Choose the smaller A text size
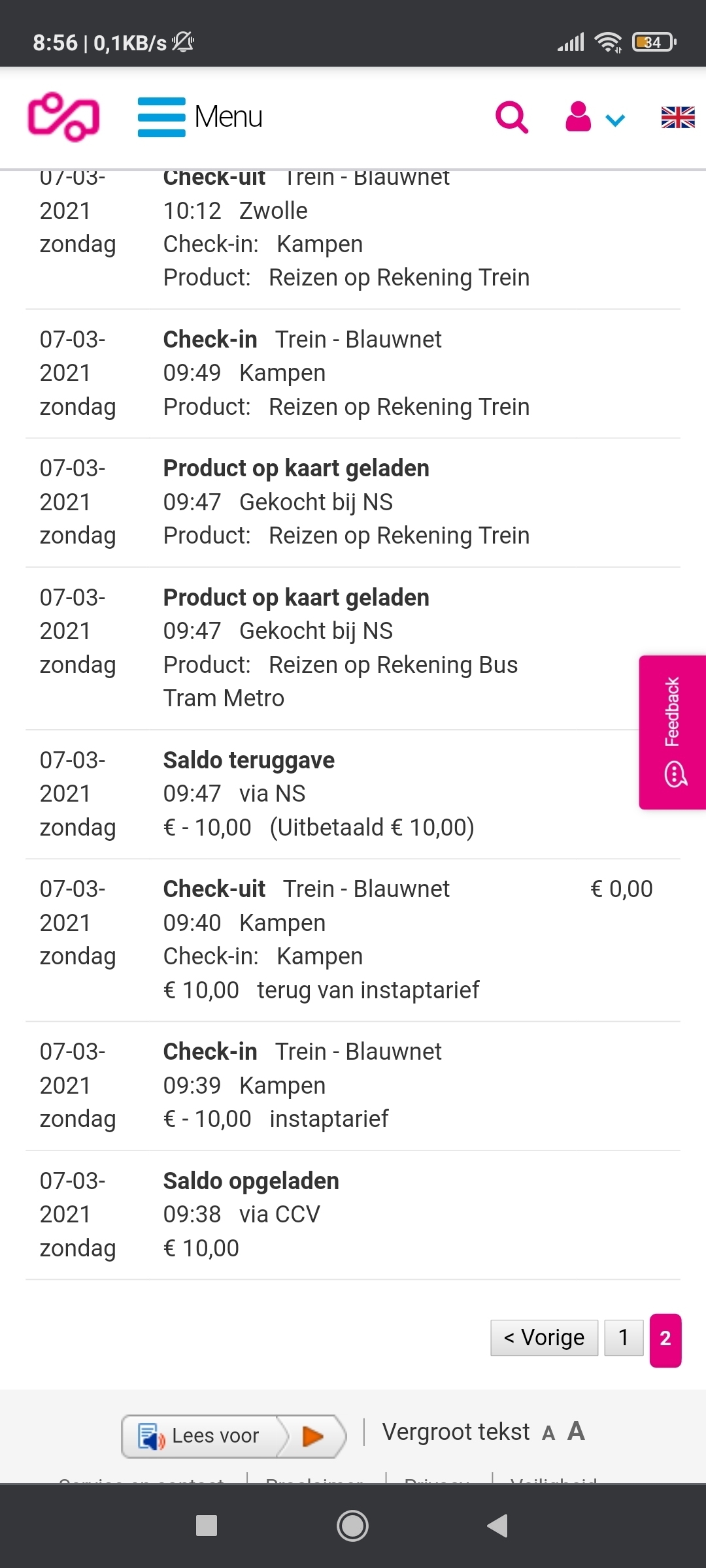Image resolution: width=706 pixels, height=1568 pixels. point(548,1433)
